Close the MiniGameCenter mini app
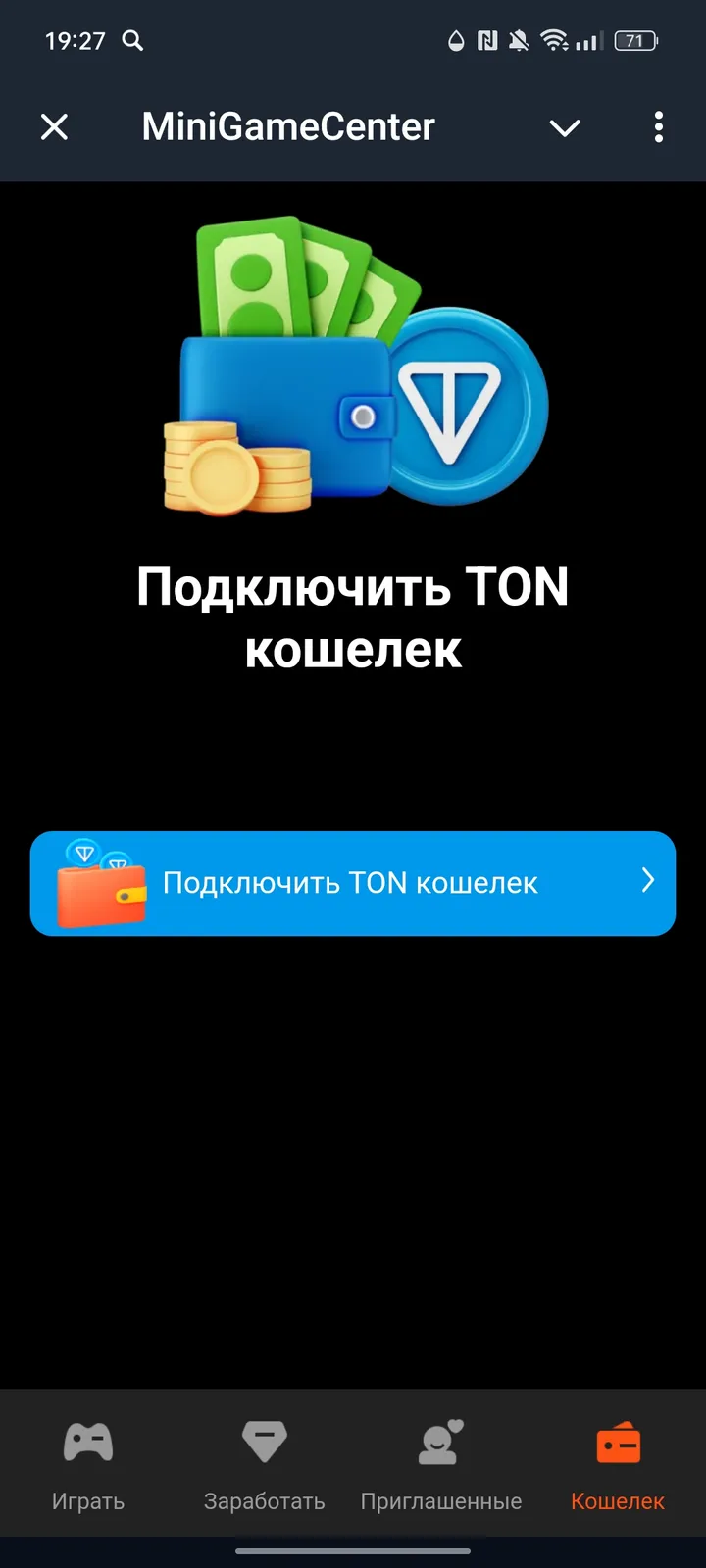This screenshot has height=1568, width=706. tap(55, 126)
